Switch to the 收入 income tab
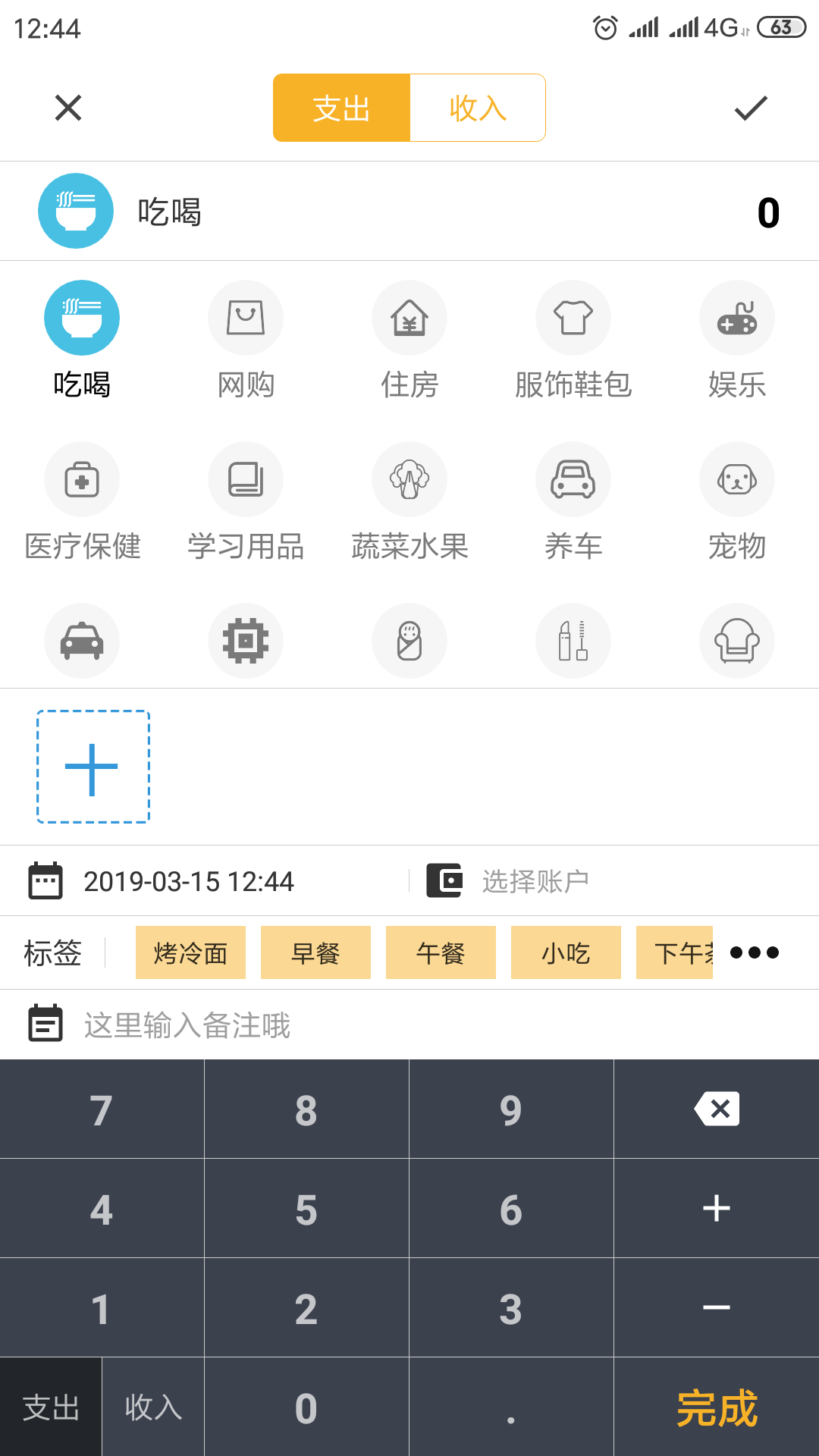 [477, 107]
